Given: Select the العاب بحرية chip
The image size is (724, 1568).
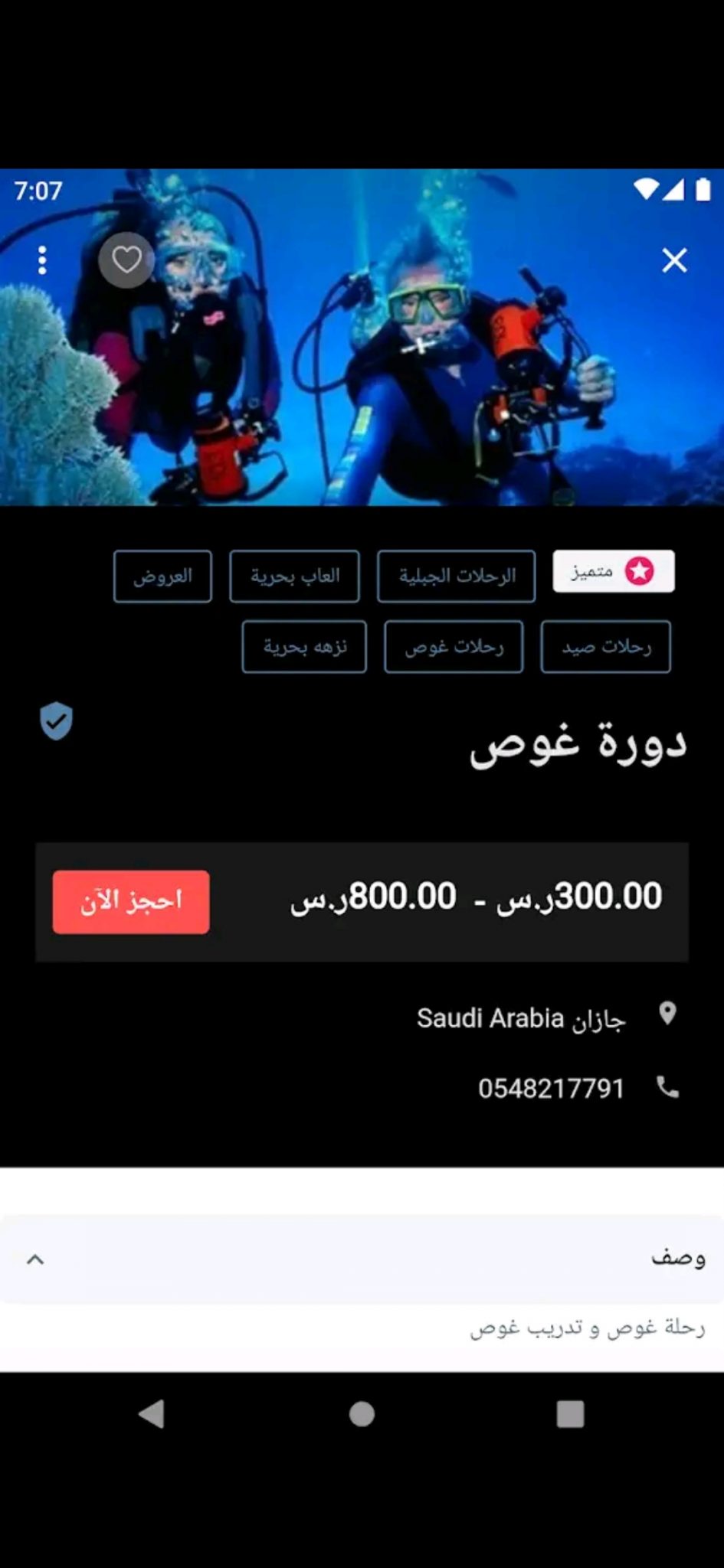Looking at the screenshot, I should 294,576.
